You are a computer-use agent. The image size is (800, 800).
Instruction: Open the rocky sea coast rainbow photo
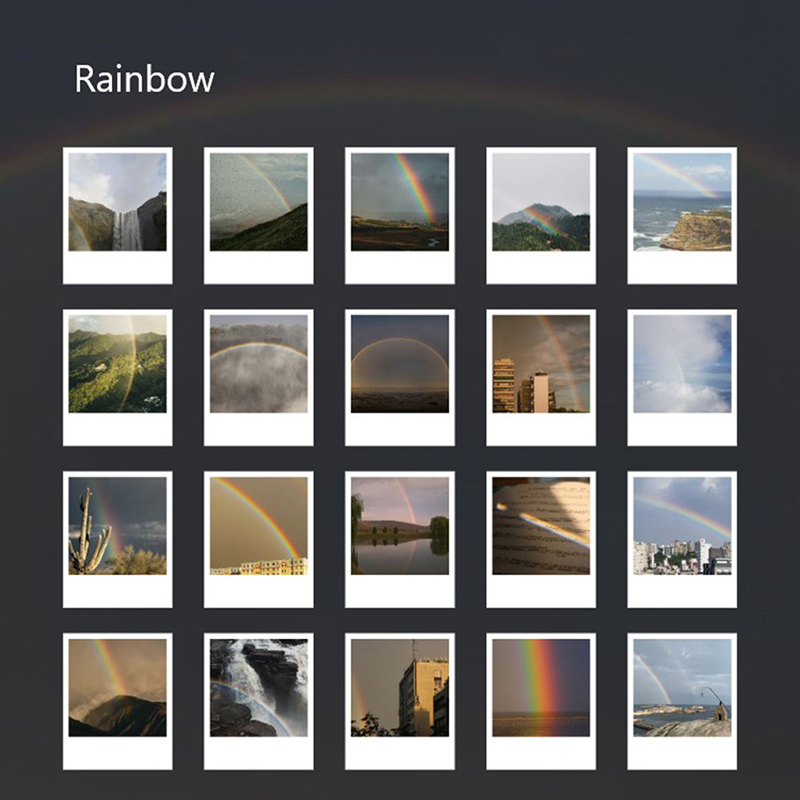click(682, 202)
